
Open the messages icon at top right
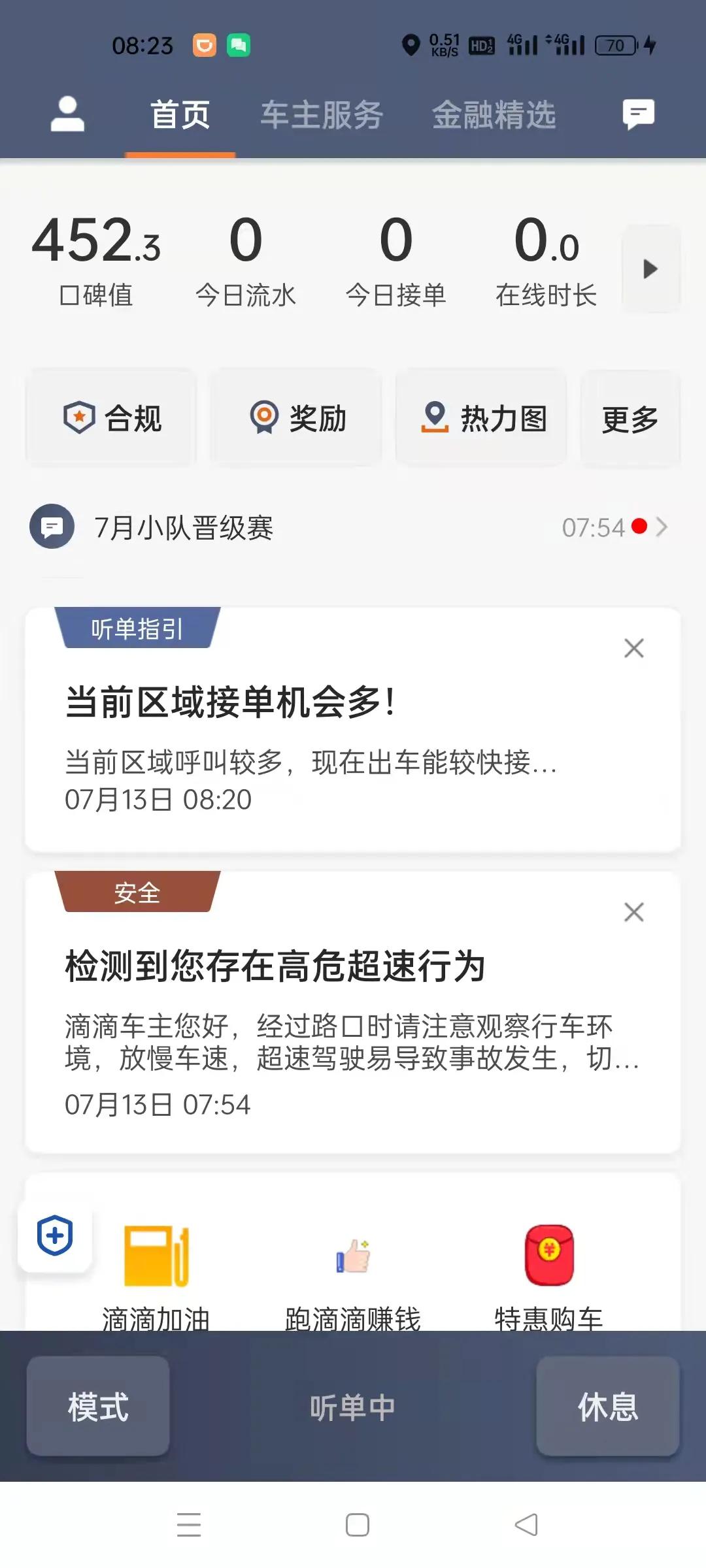[x=637, y=112]
